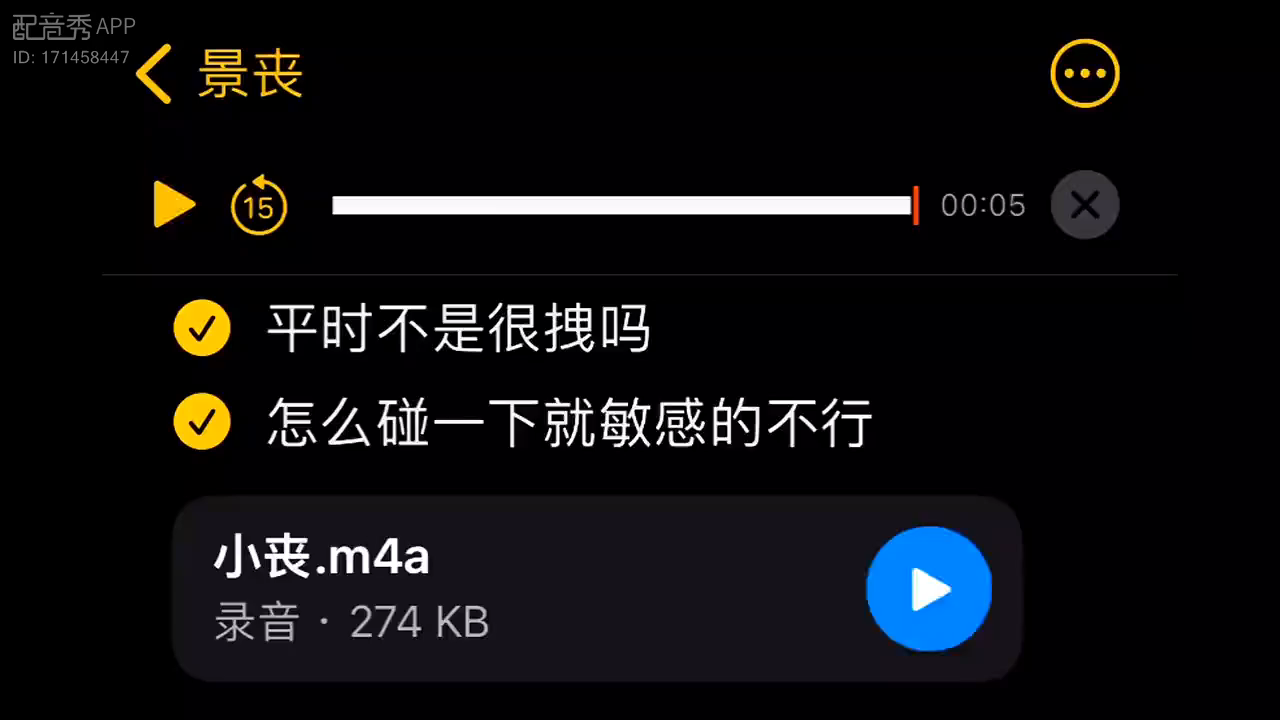Open the more options menu
This screenshot has height=720, width=1280.
click(1084, 74)
